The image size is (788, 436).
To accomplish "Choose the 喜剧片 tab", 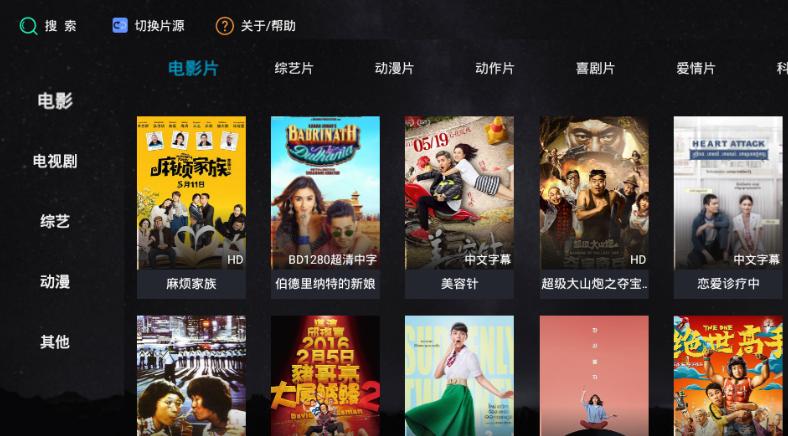I will (x=595, y=68).
